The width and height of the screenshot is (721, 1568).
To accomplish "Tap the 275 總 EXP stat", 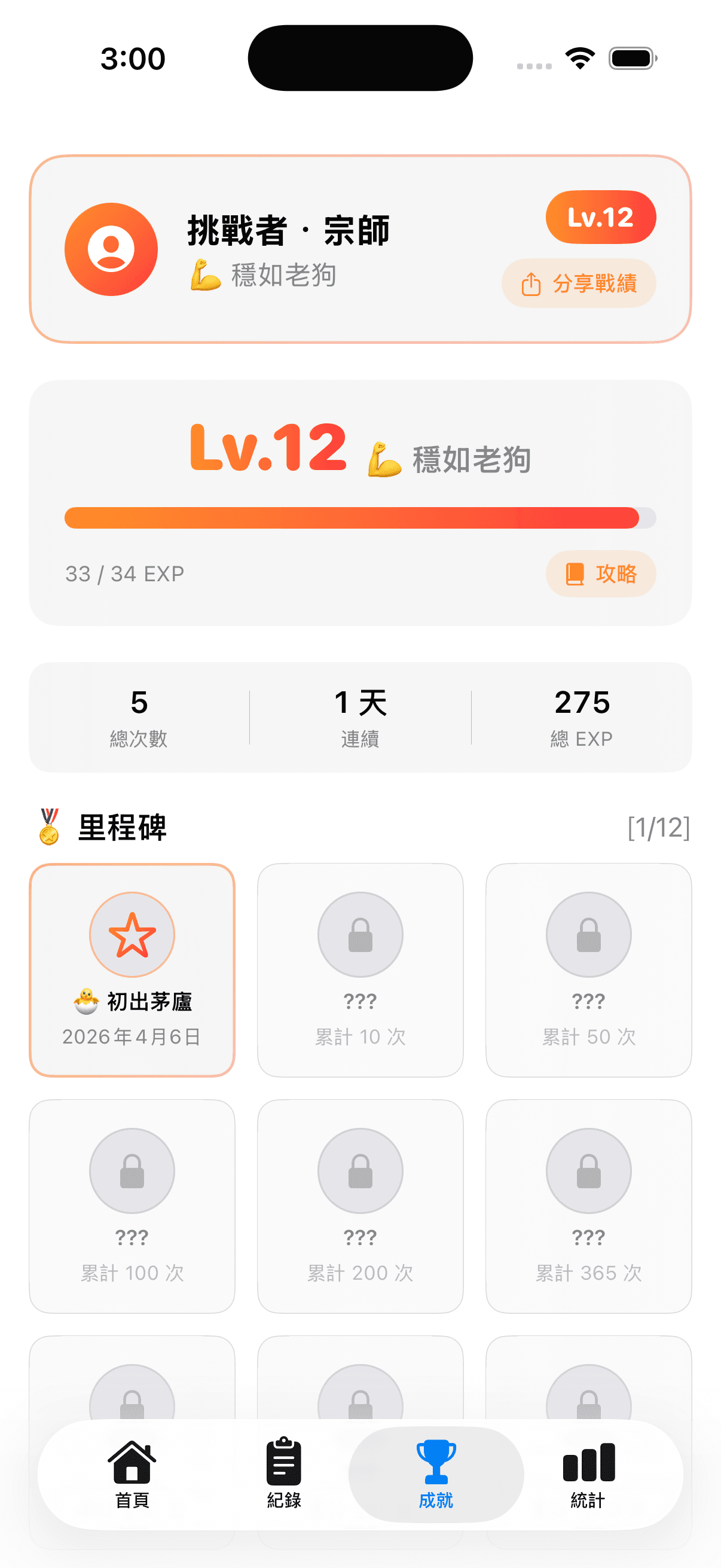I will 582,717.
